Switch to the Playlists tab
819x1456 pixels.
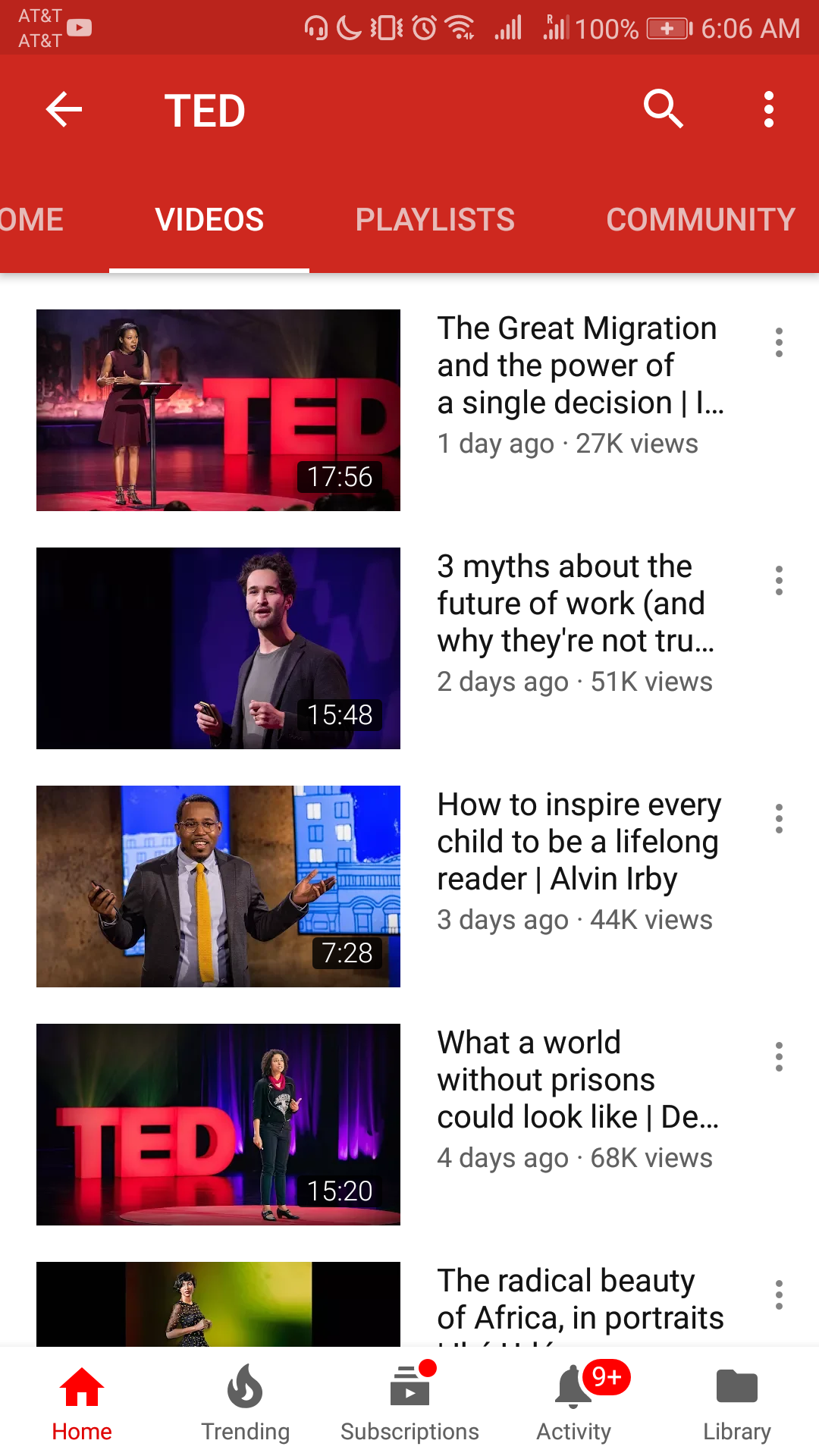pos(435,220)
